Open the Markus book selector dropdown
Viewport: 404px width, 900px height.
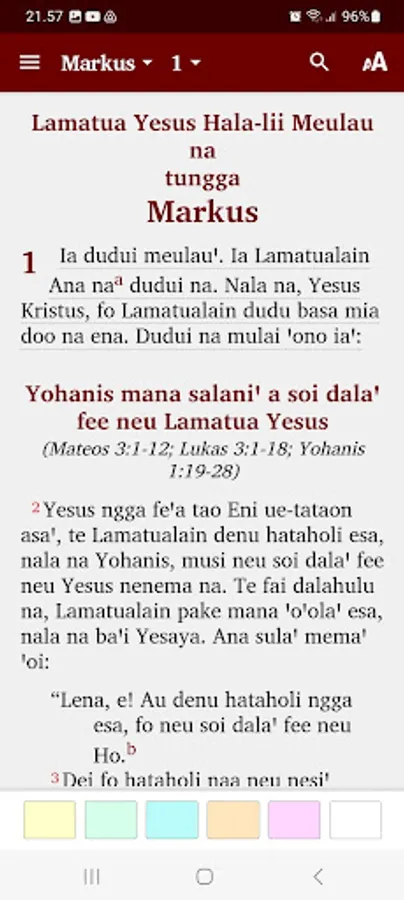107,63
